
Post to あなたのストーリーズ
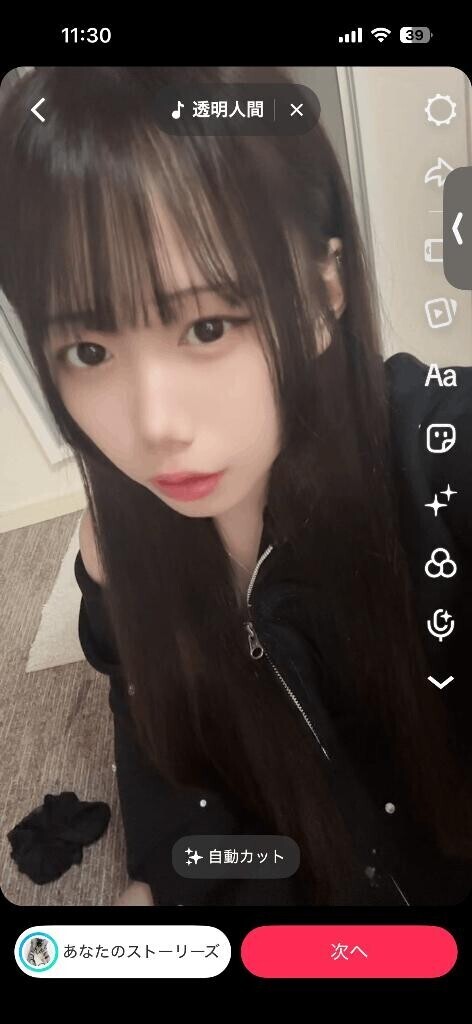(x=123, y=952)
